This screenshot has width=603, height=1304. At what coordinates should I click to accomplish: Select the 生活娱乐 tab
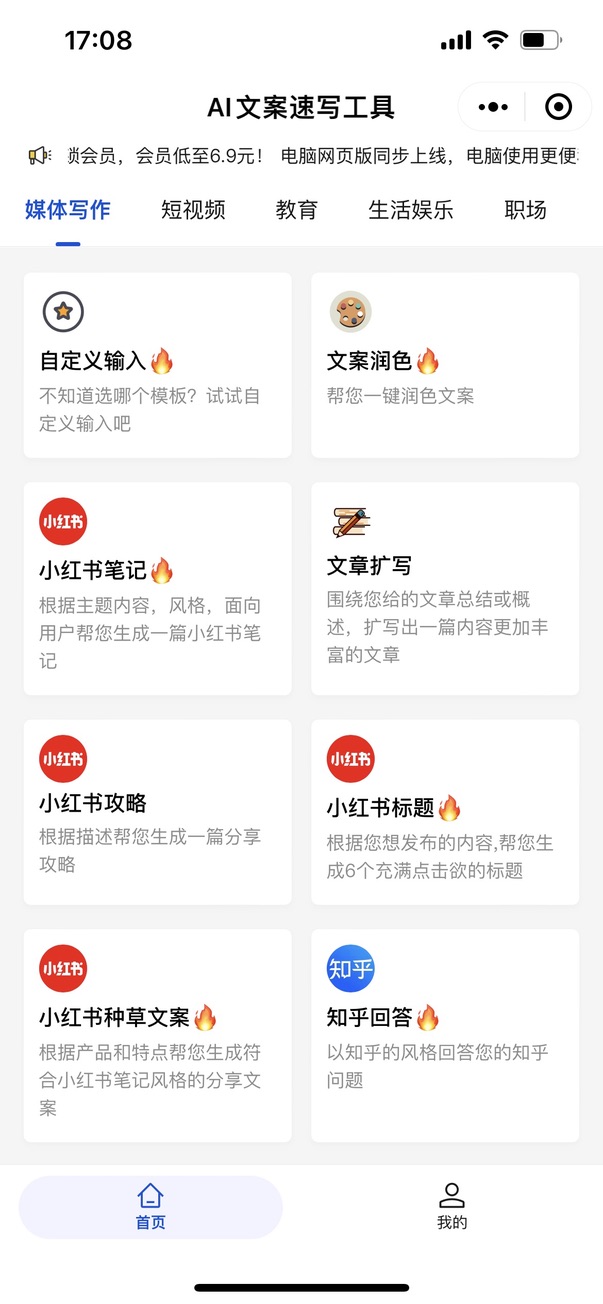[411, 210]
